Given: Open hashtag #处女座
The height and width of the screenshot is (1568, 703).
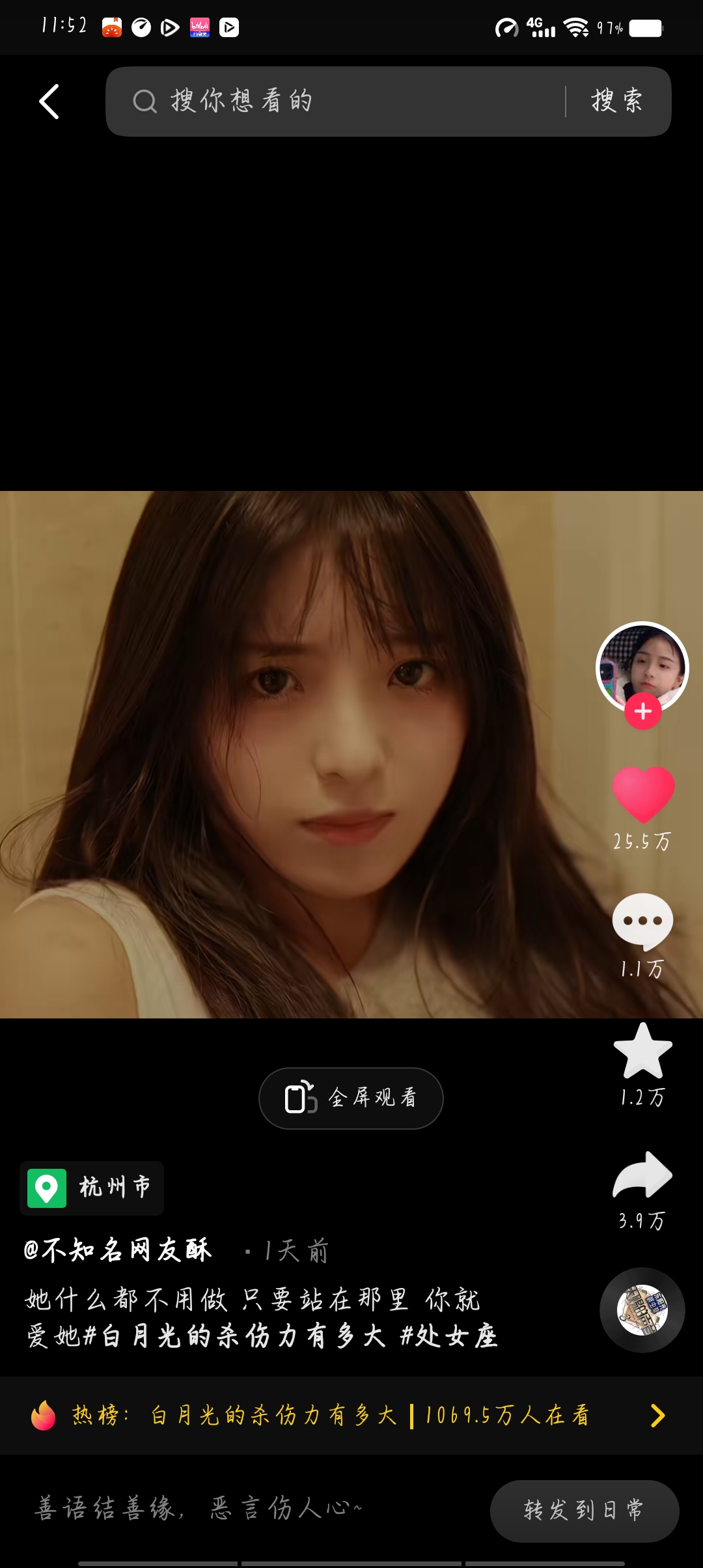Looking at the screenshot, I should pyautogui.click(x=449, y=1336).
